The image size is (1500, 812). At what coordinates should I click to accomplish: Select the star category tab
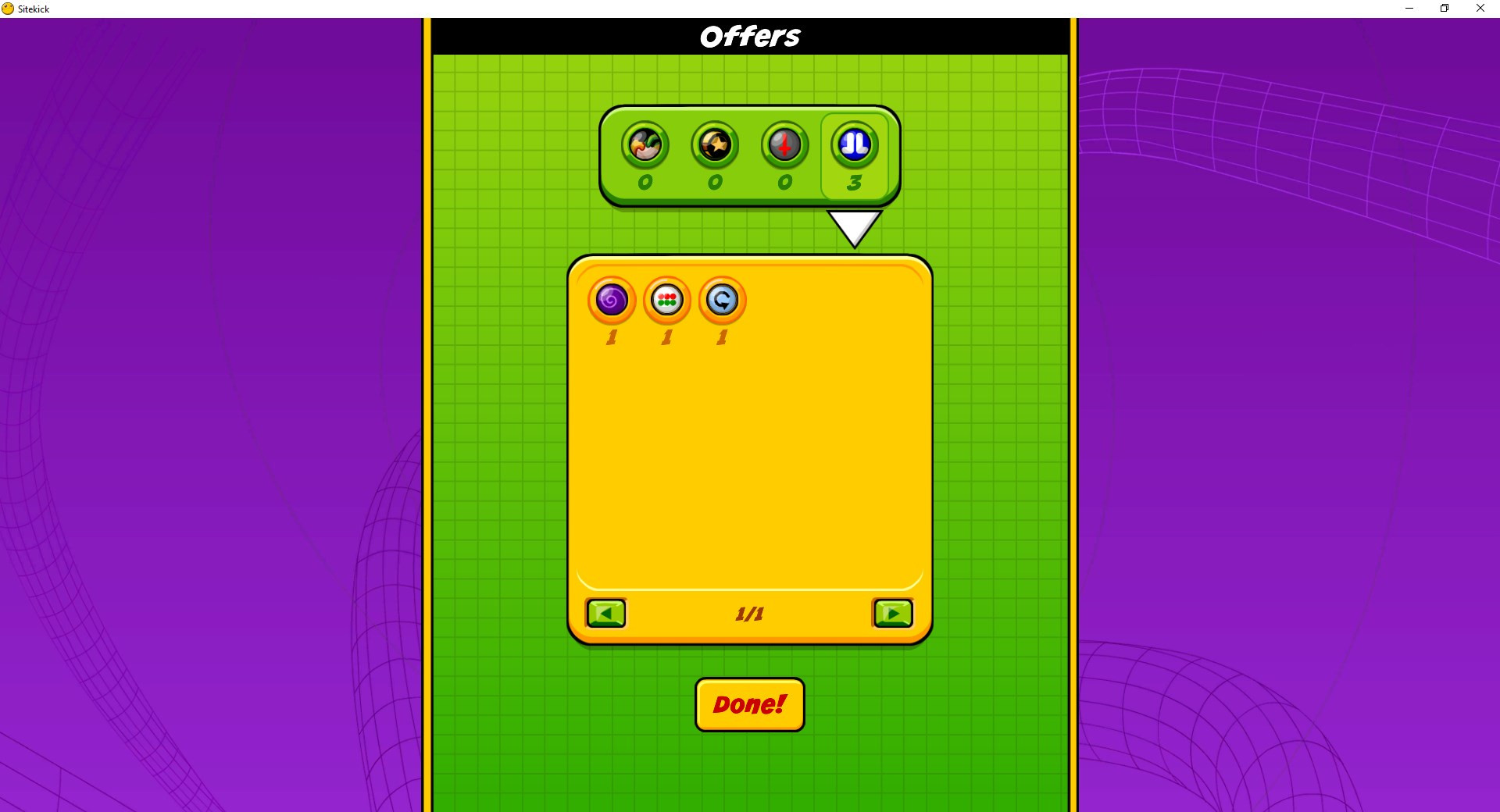pos(714,146)
